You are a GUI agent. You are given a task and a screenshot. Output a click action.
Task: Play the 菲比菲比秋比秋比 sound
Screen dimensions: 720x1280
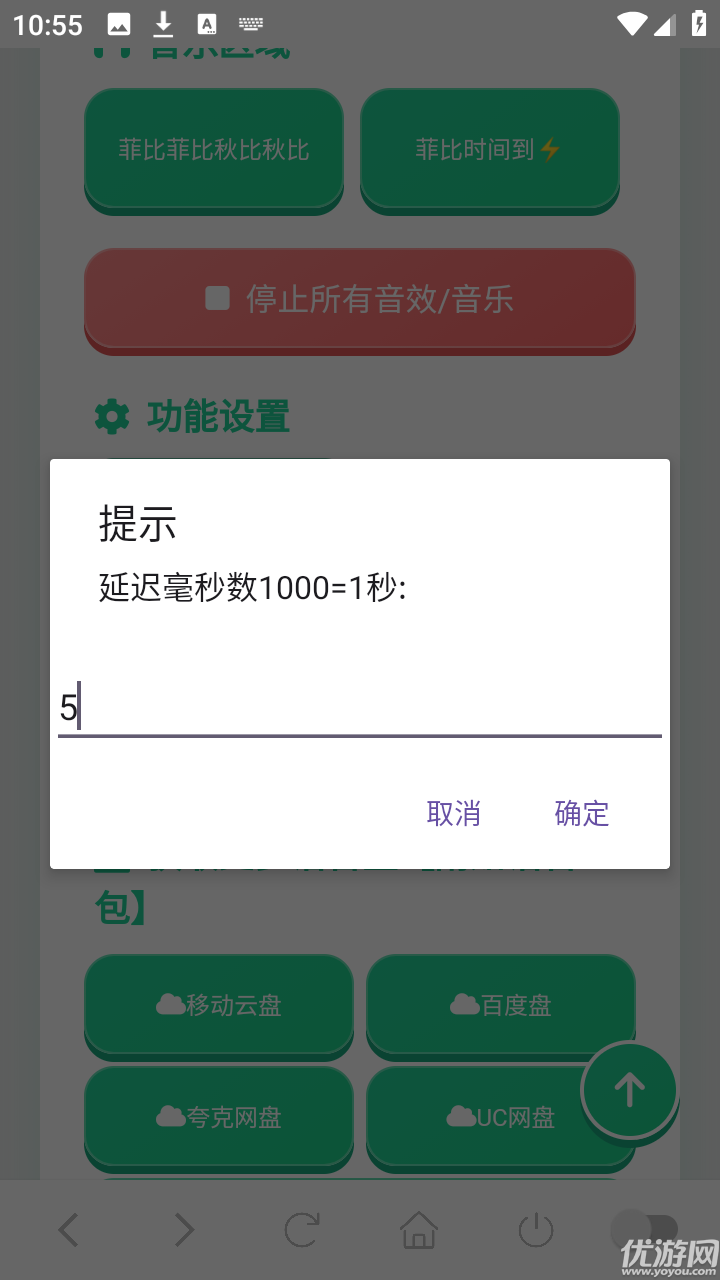pyautogui.click(x=213, y=150)
